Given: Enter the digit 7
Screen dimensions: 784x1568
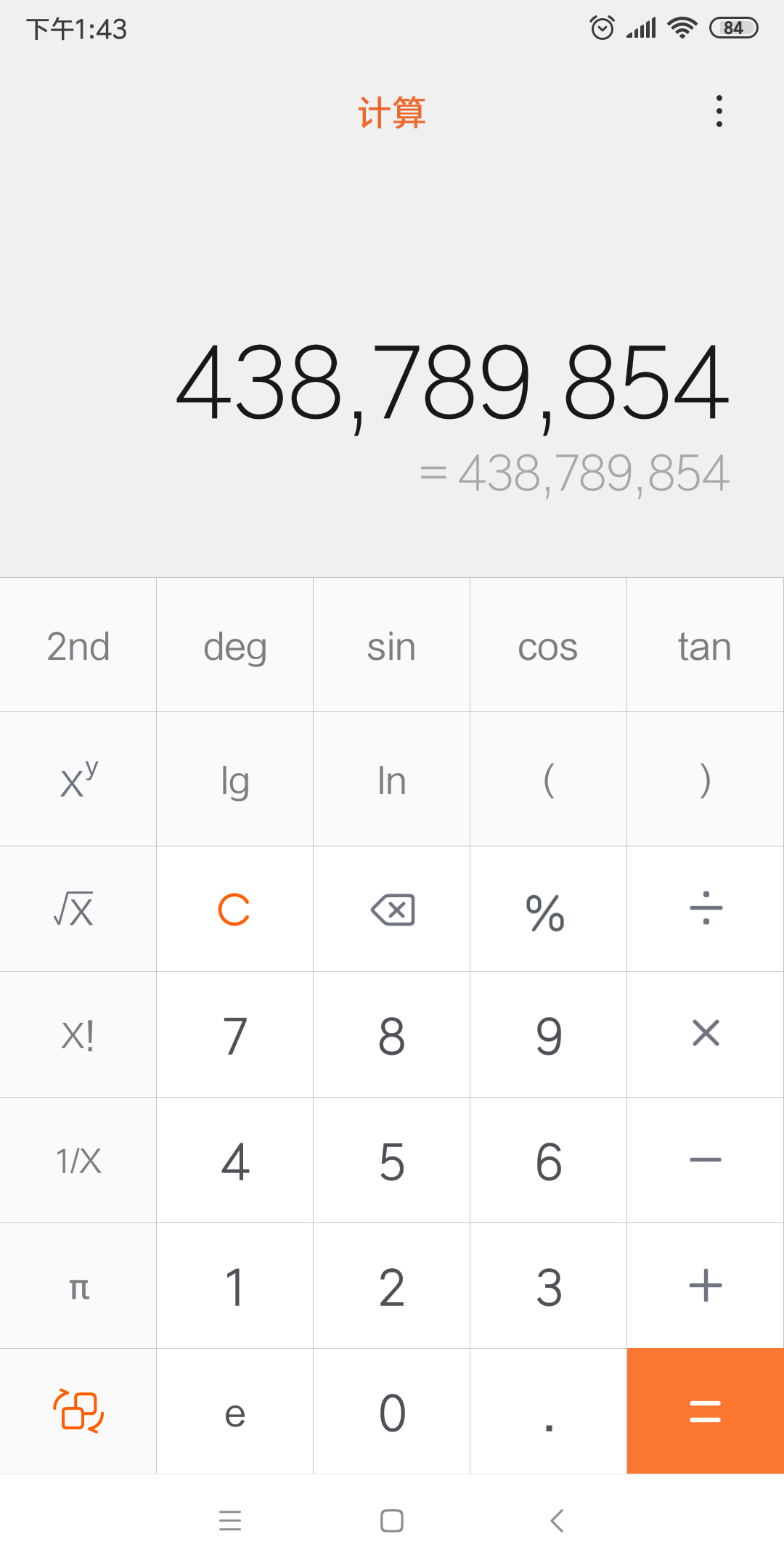Looking at the screenshot, I should pyautogui.click(x=234, y=1034).
